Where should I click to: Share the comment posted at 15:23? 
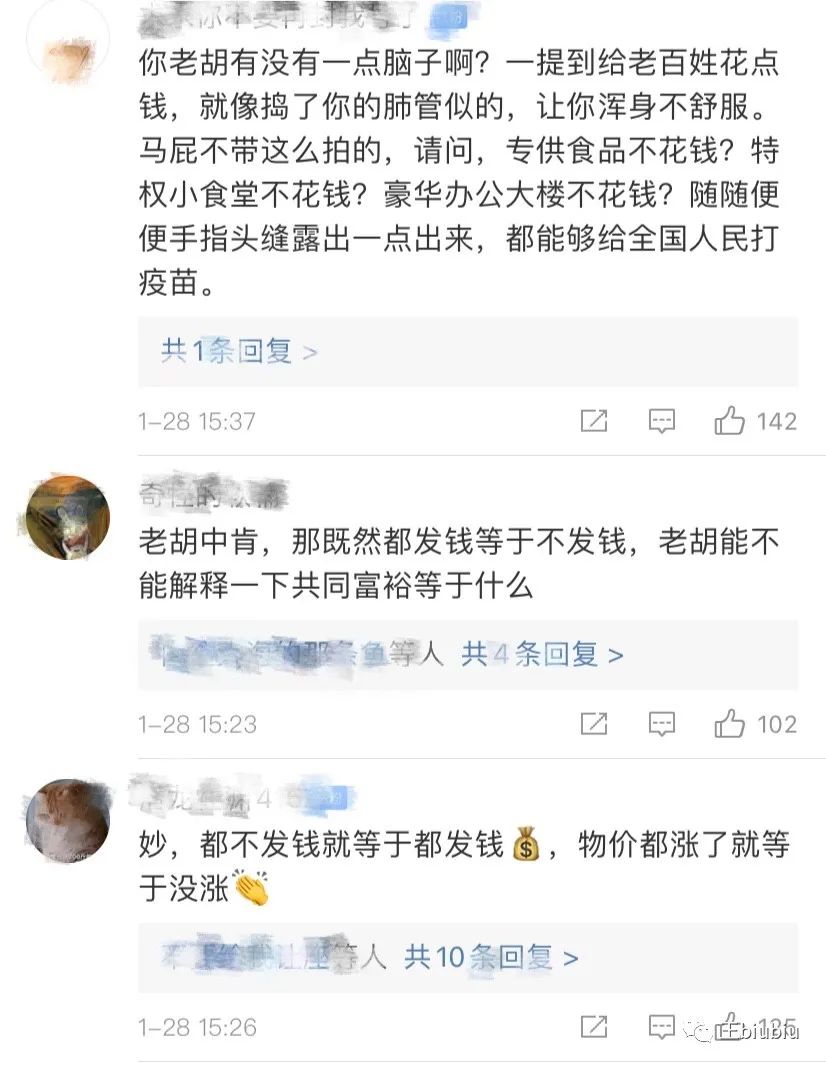point(594,723)
